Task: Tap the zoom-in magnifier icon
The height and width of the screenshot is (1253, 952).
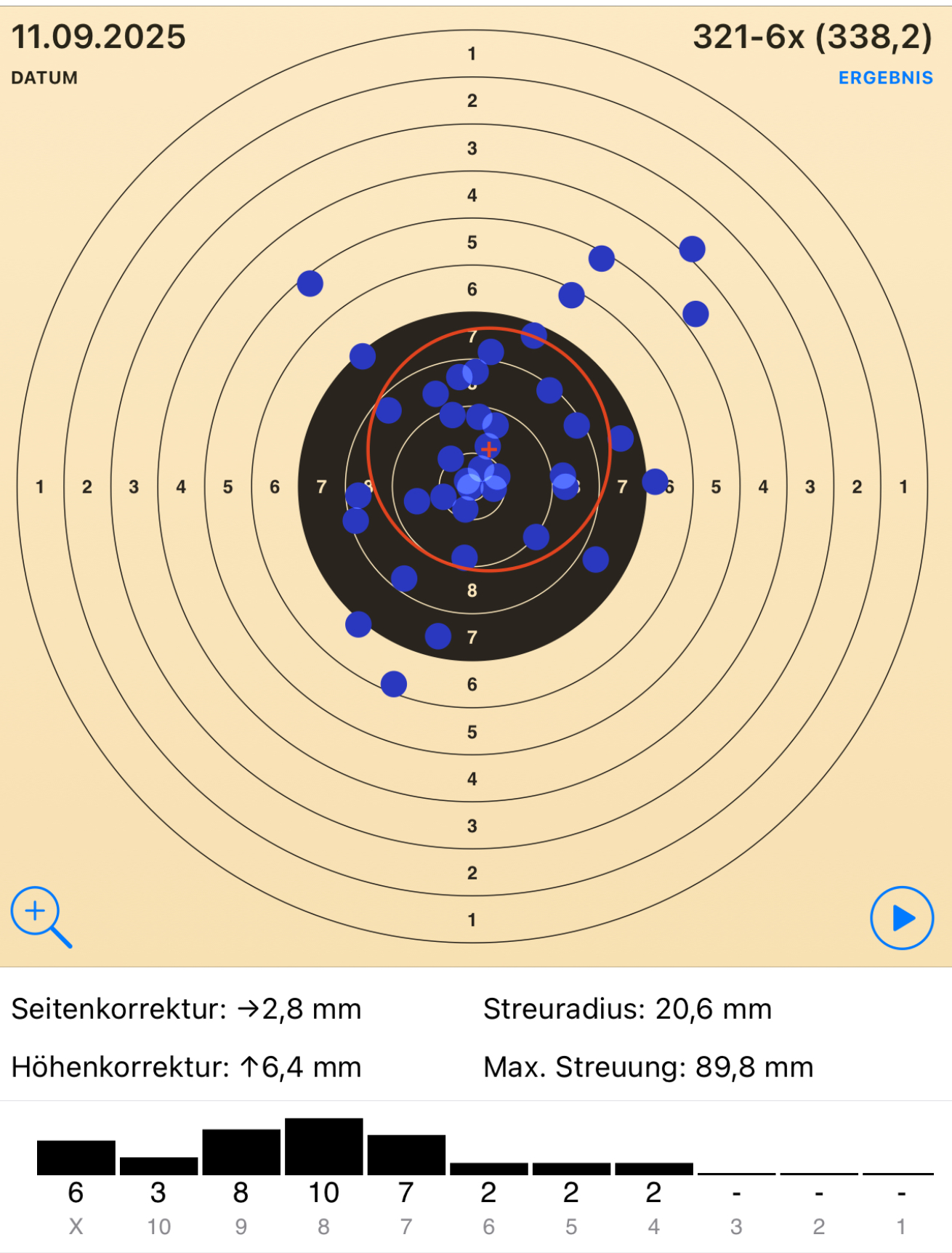Action: 38,914
